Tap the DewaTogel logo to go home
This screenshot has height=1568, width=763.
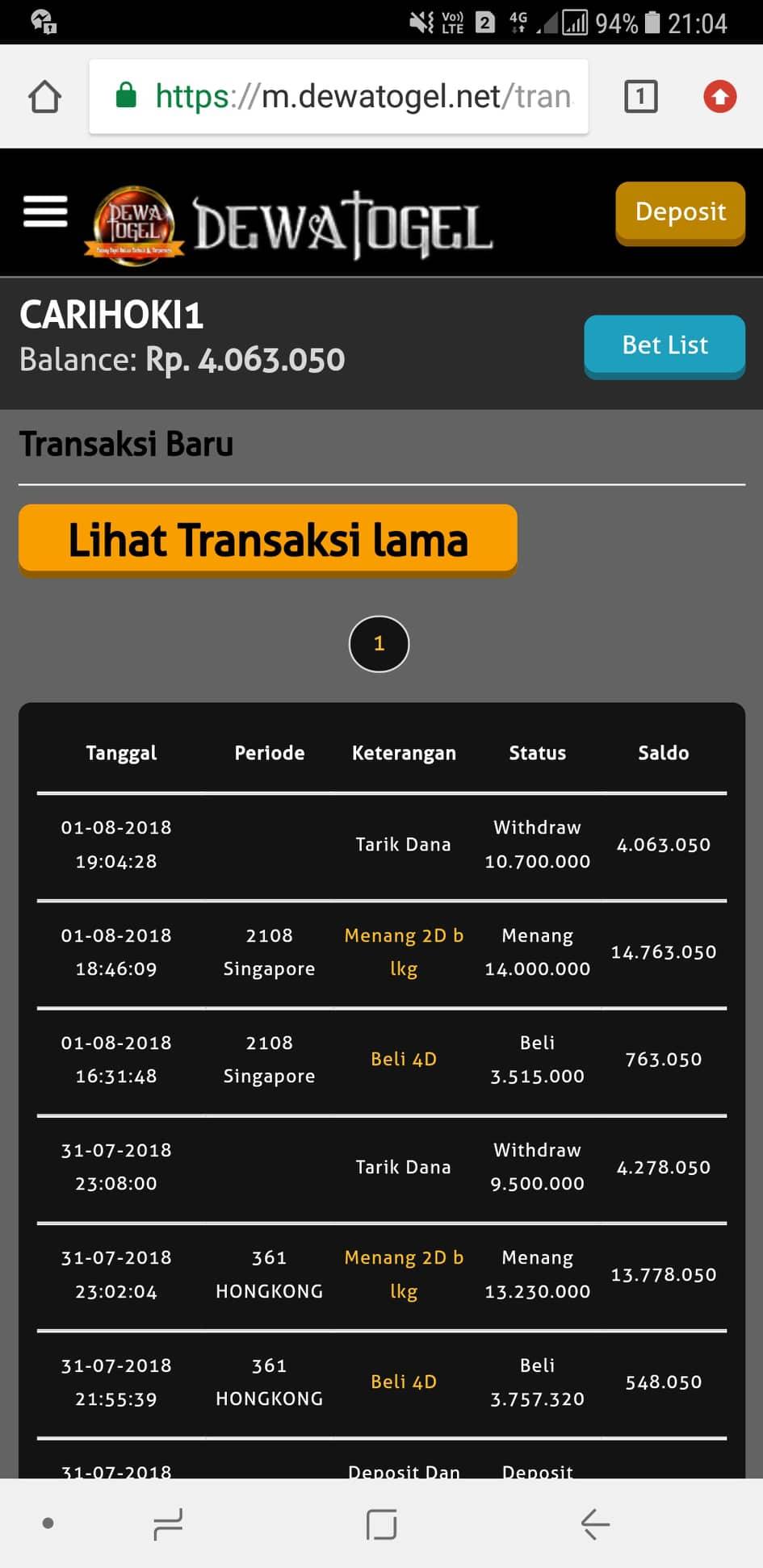[x=291, y=224]
